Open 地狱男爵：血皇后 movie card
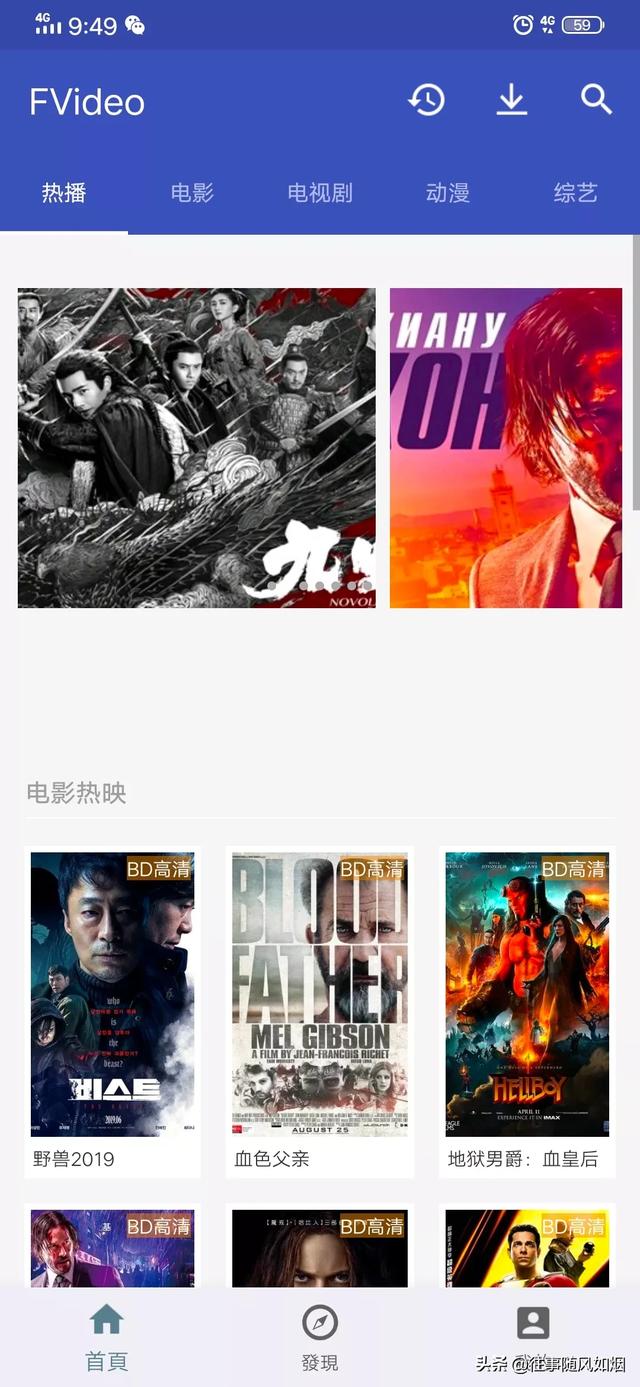The image size is (640, 1387). tap(527, 1010)
